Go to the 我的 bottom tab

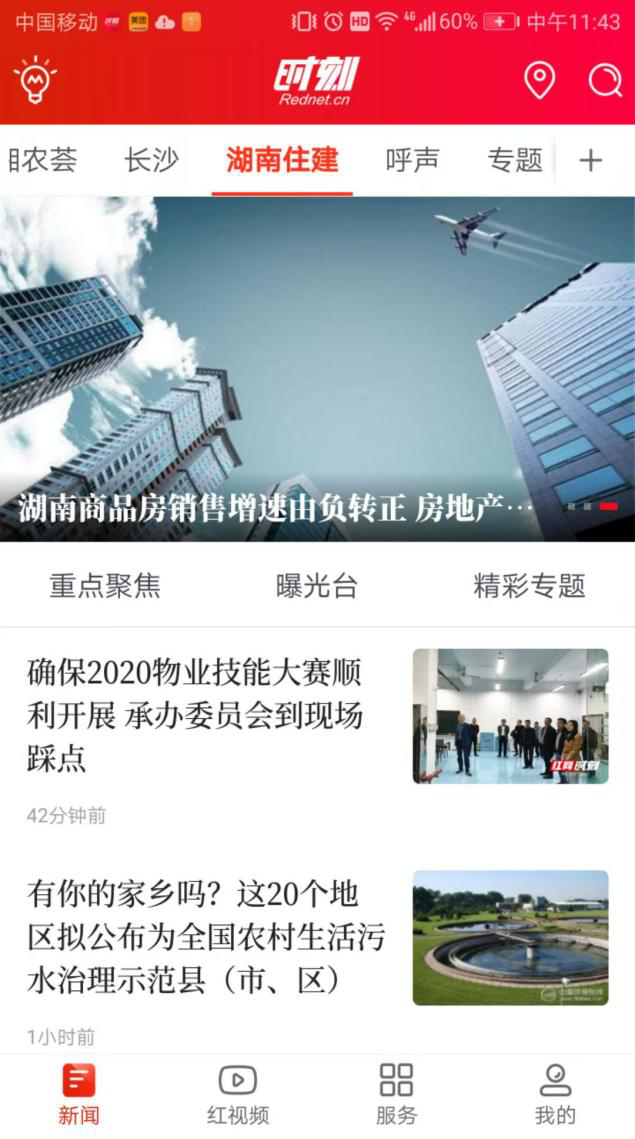point(555,1094)
